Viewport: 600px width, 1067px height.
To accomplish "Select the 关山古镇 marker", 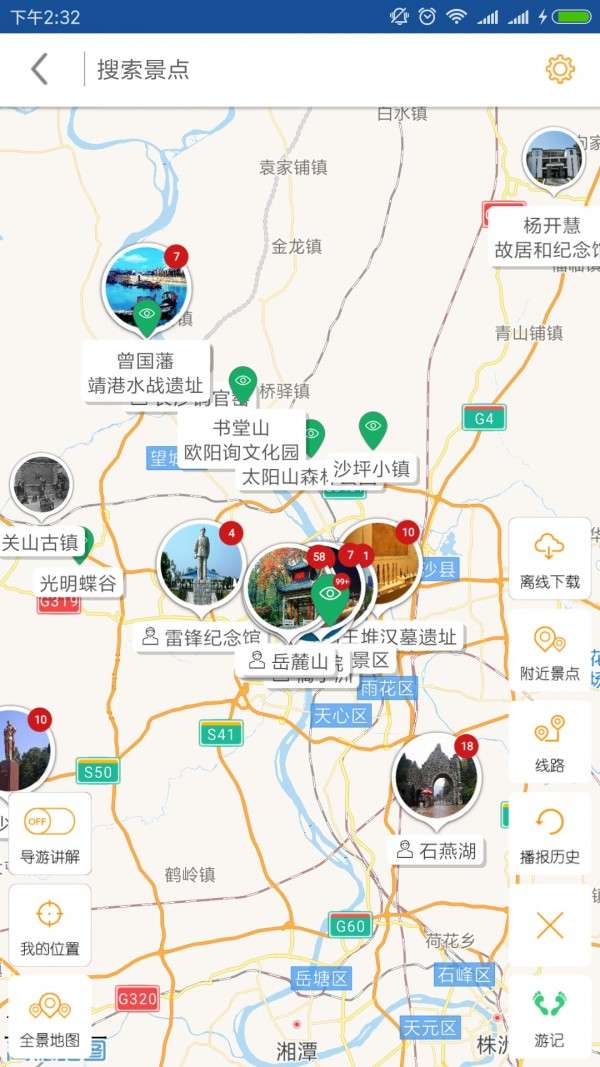I will [41, 485].
